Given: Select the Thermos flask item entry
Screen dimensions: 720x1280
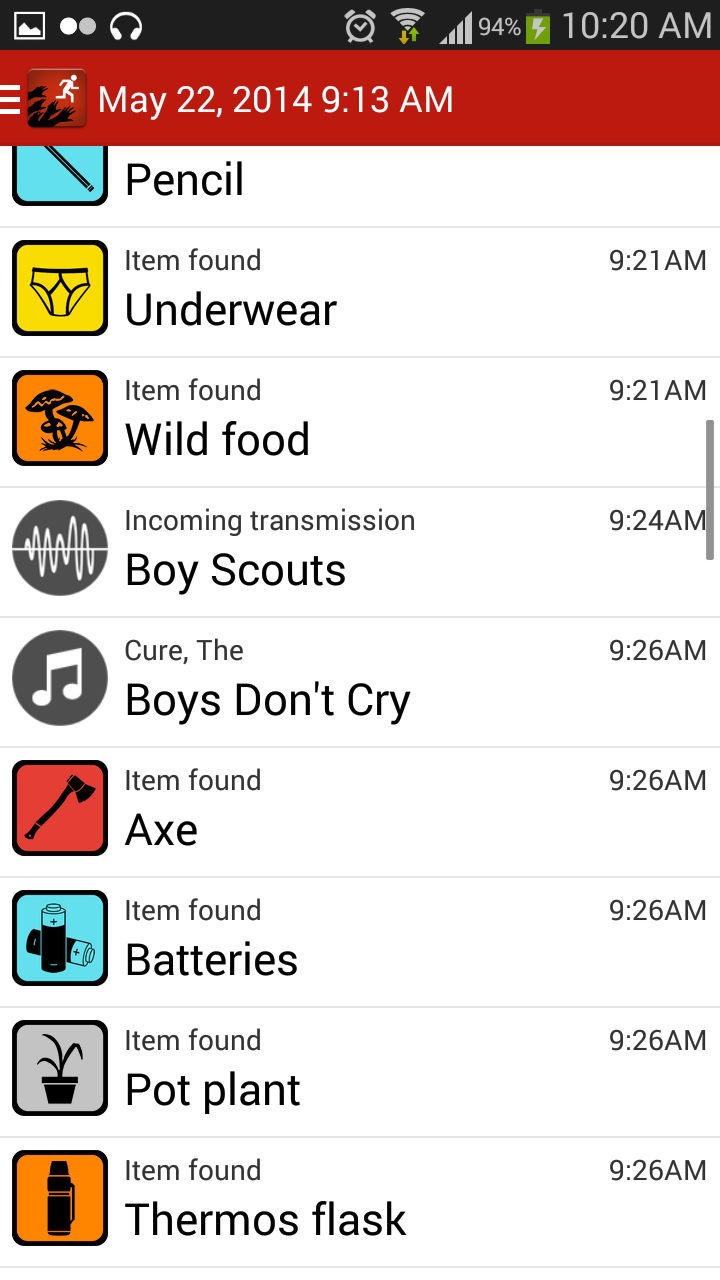Looking at the screenshot, I should coord(360,1202).
